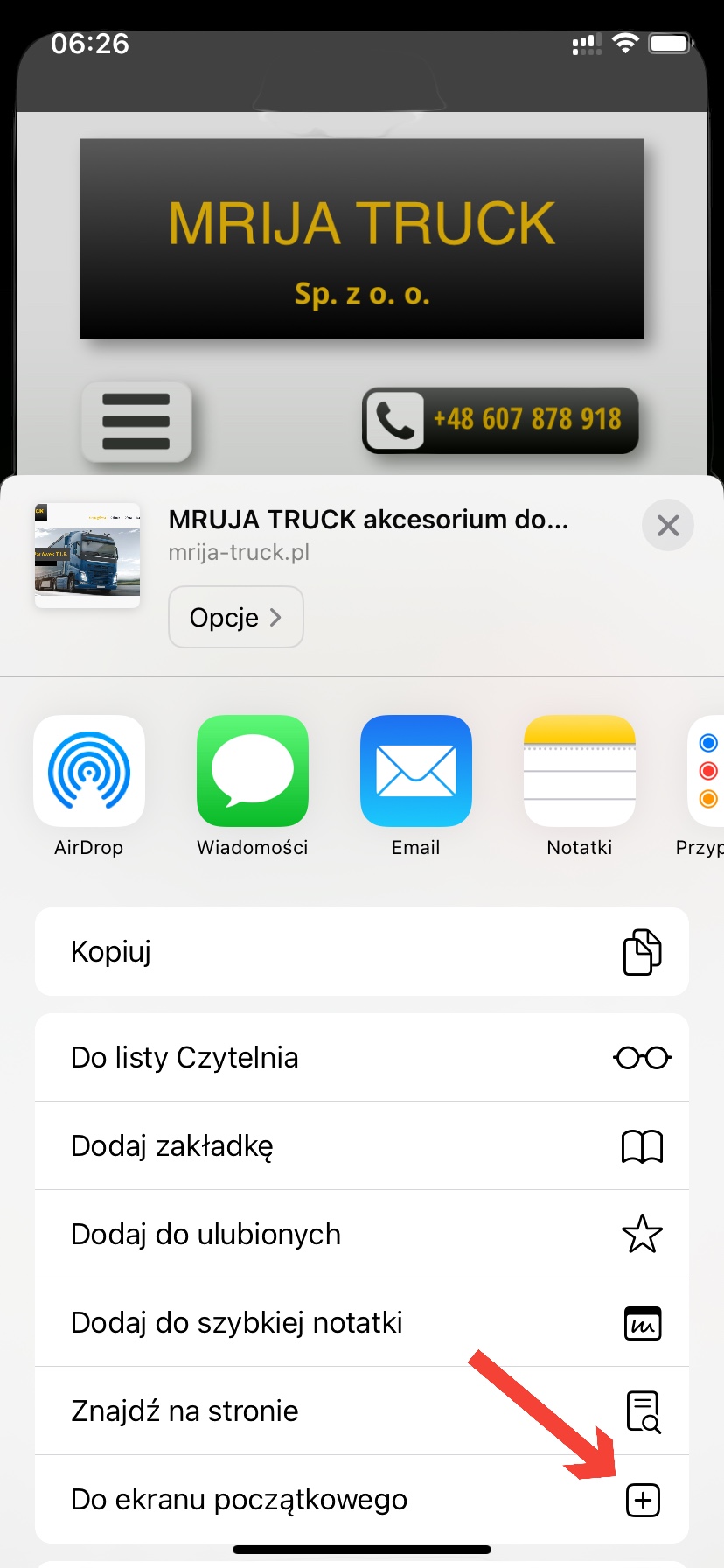The height and width of the screenshot is (1568, 724).
Task: Open Opcje share options
Action: click(x=236, y=617)
